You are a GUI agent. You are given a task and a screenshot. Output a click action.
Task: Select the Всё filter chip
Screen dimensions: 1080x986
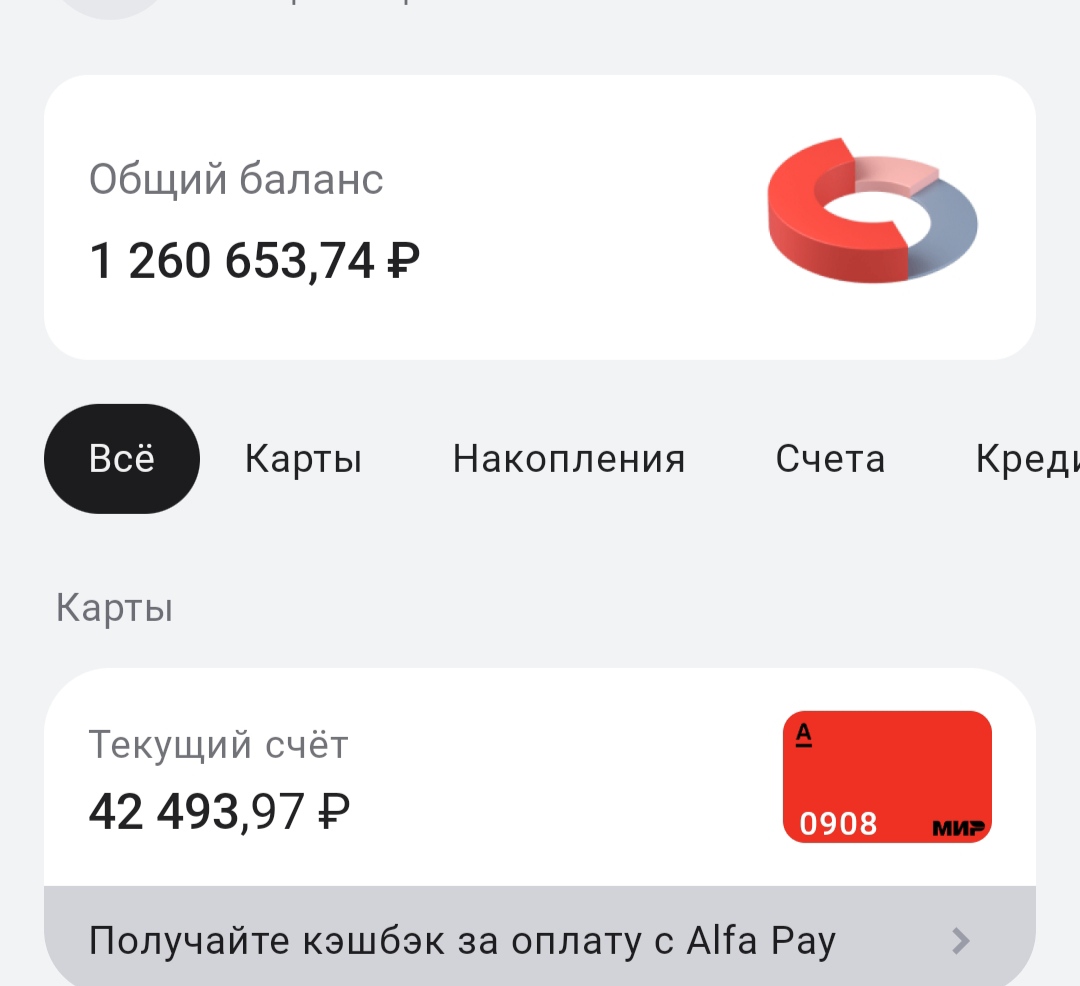(x=122, y=459)
